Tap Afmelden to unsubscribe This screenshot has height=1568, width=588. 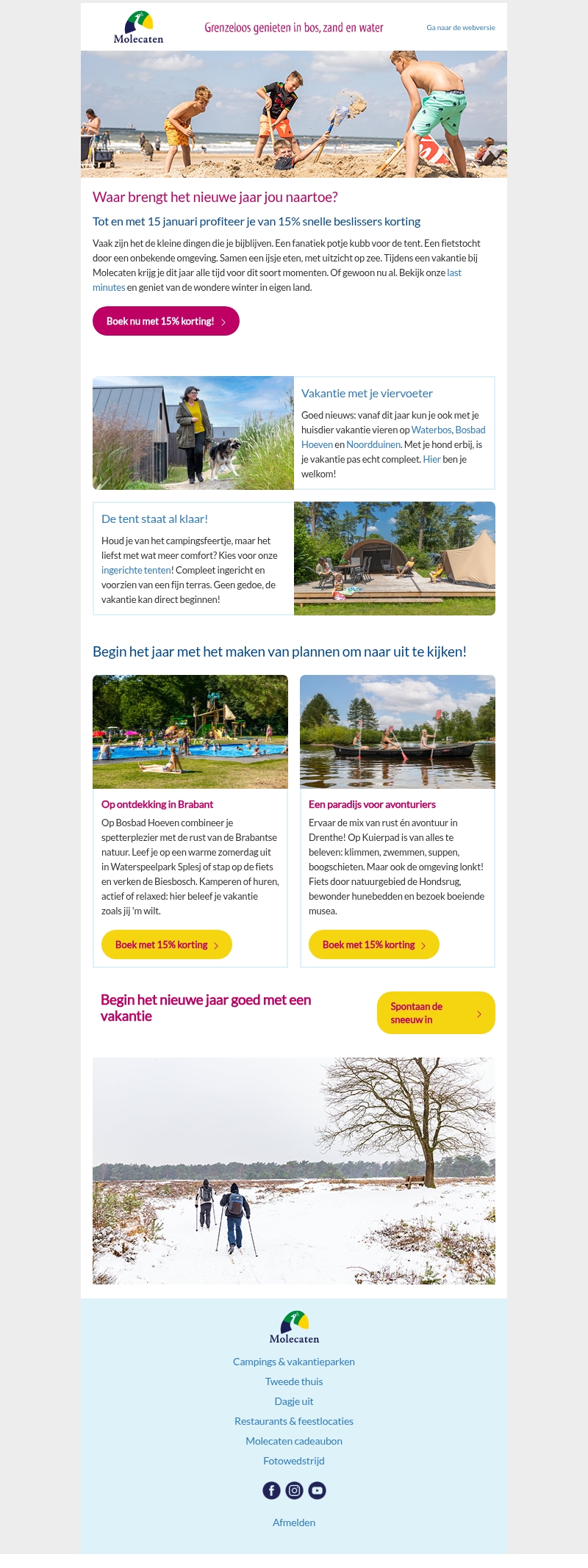click(x=294, y=1522)
